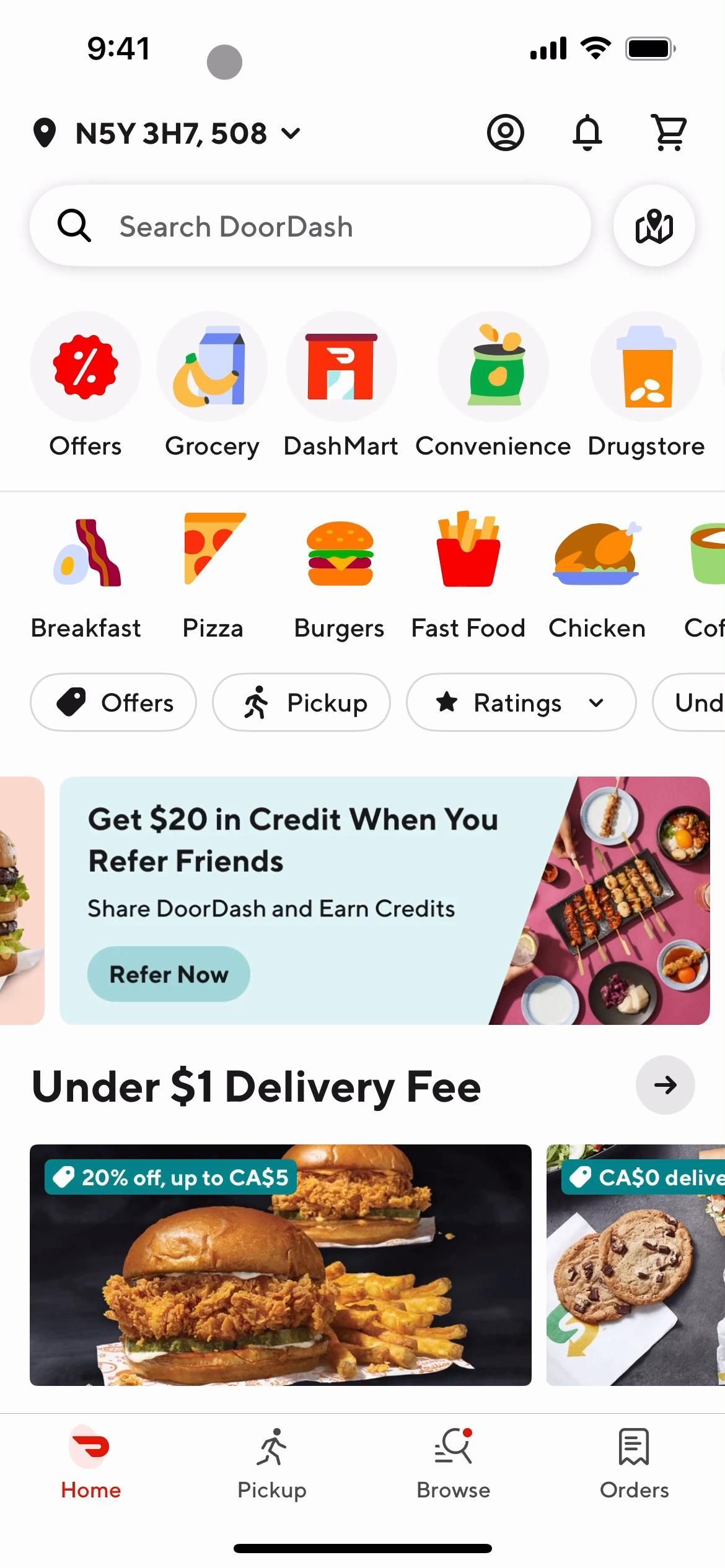Open the account profile icon
Viewport: 725px width, 1568px height.
tap(505, 133)
